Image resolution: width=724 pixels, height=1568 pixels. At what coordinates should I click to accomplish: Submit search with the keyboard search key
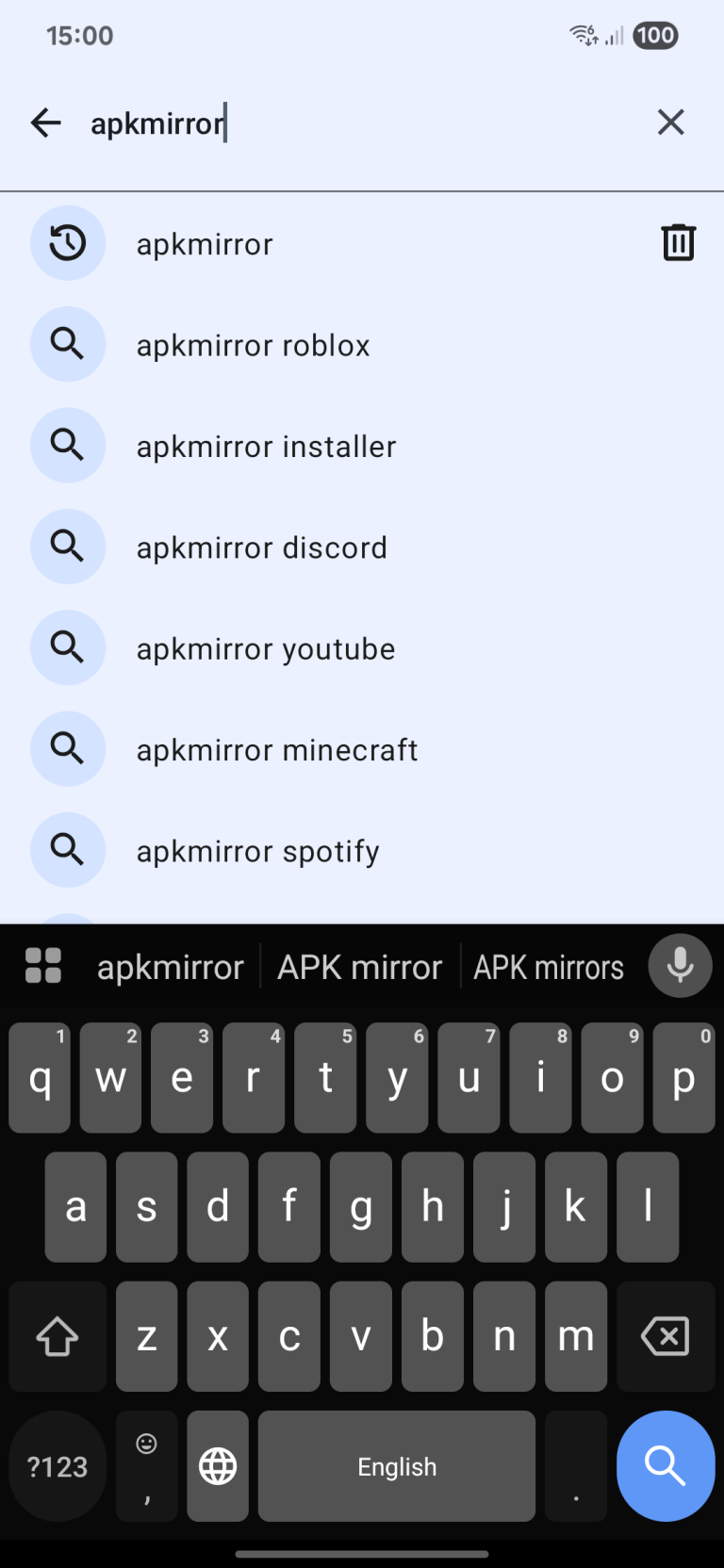click(665, 1465)
